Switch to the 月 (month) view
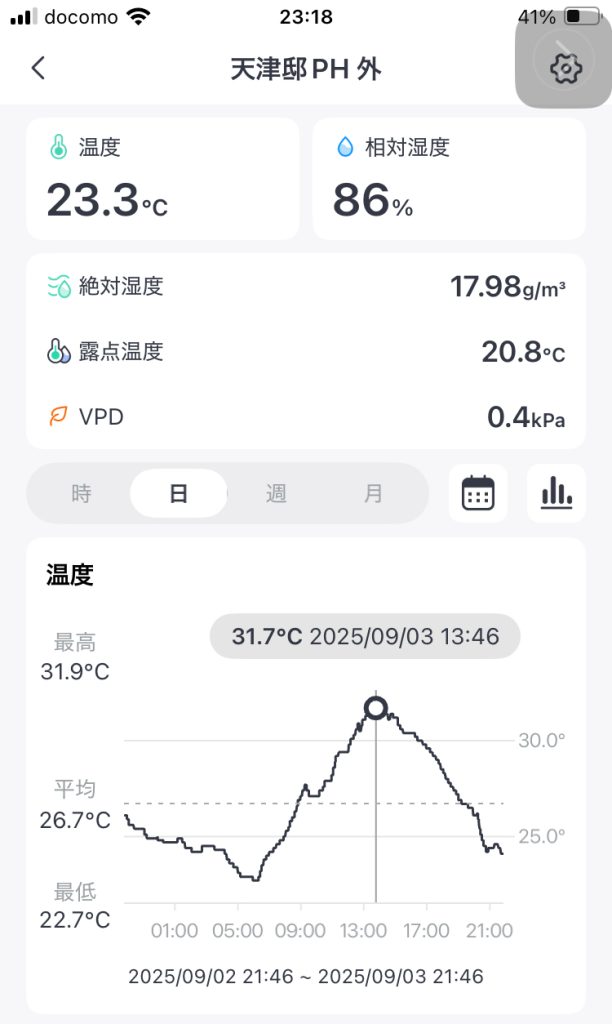This screenshot has width=612, height=1024. point(373,494)
